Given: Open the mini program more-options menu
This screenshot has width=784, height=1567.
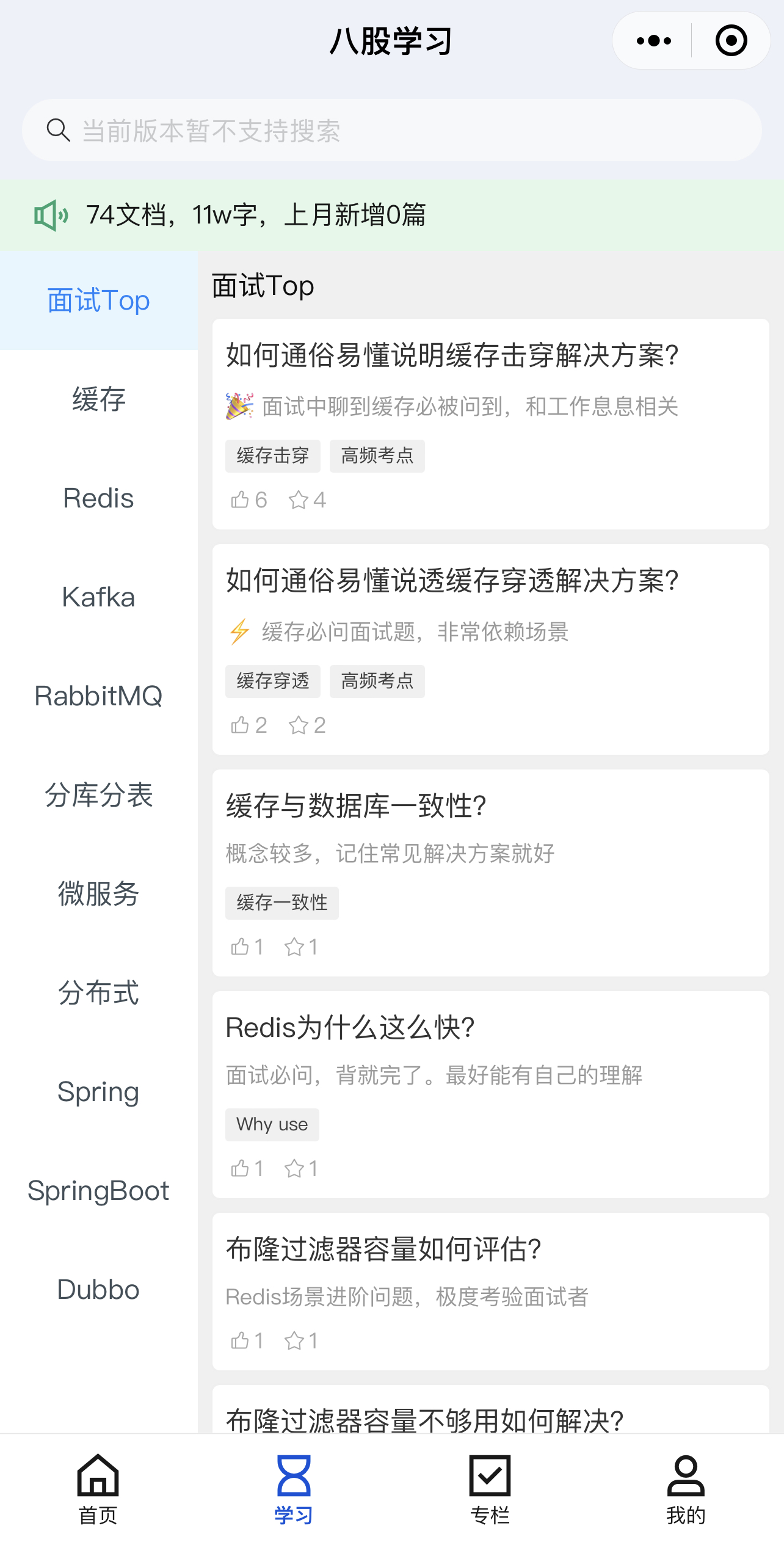Looking at the screenshot, I should pos(653,41).
